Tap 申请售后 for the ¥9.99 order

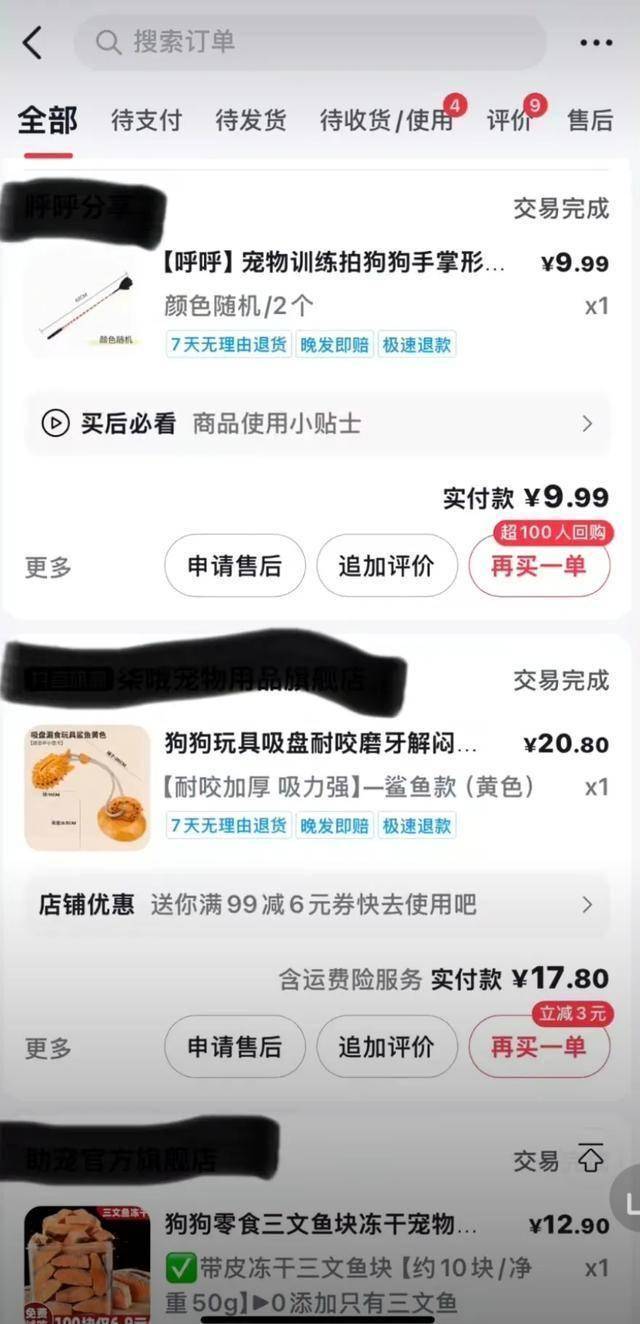coord(235,566)
